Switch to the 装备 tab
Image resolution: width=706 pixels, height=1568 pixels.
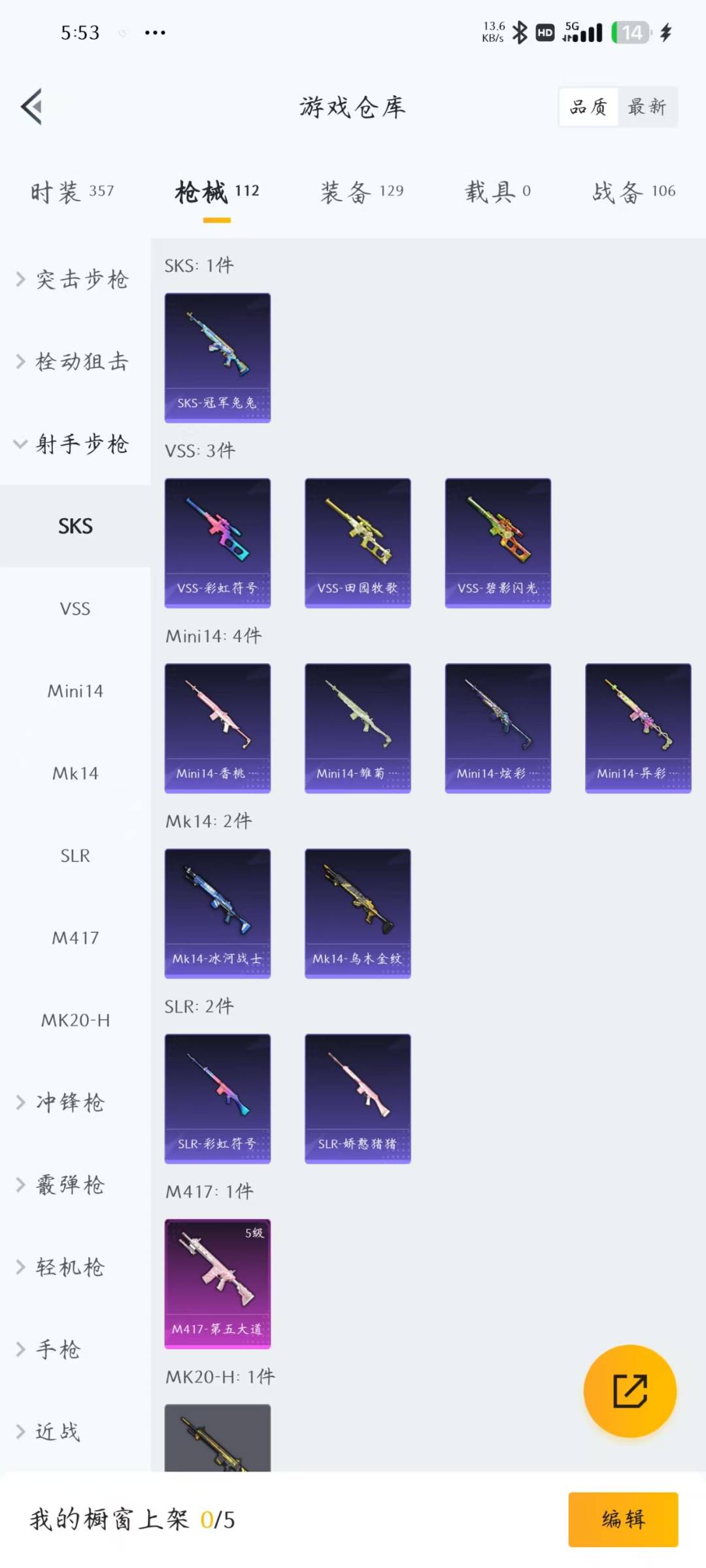[x=361, y=191]
